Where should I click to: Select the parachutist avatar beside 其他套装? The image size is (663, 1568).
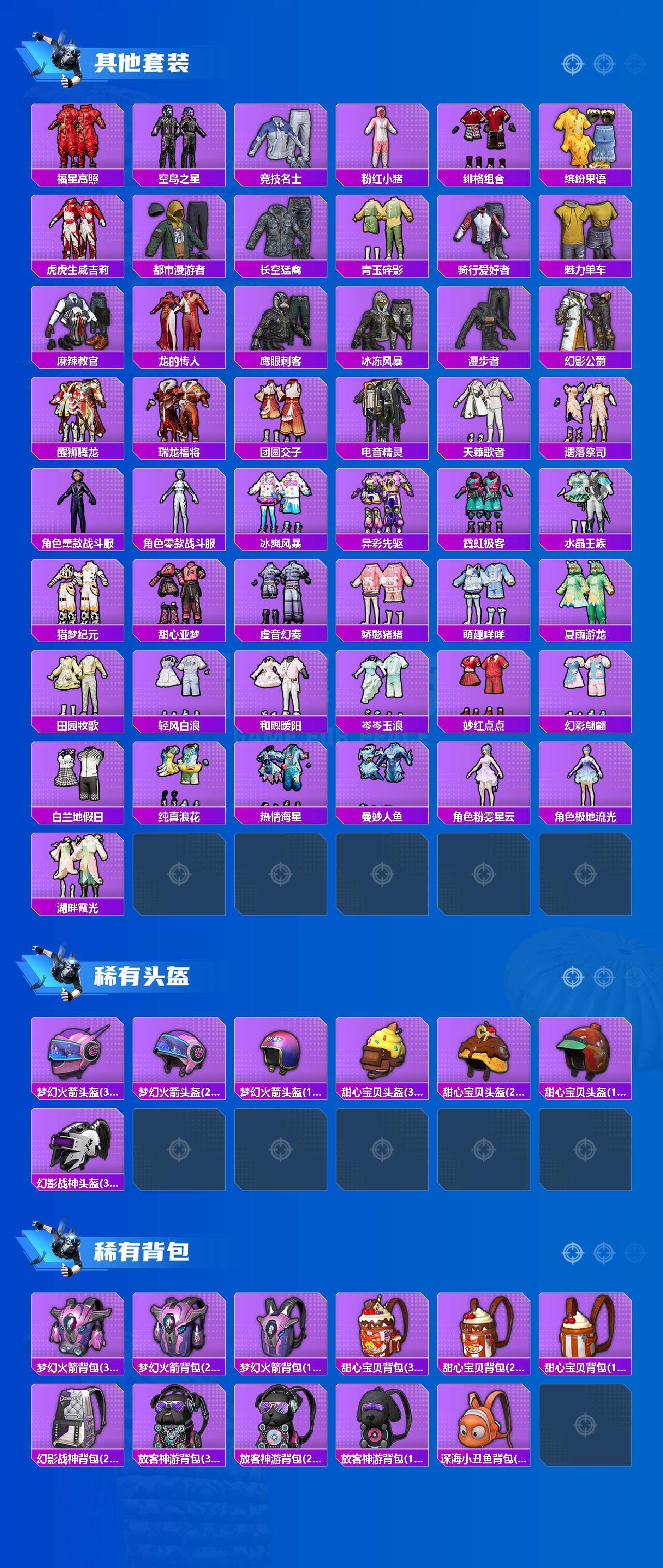[x=67, y=58]
